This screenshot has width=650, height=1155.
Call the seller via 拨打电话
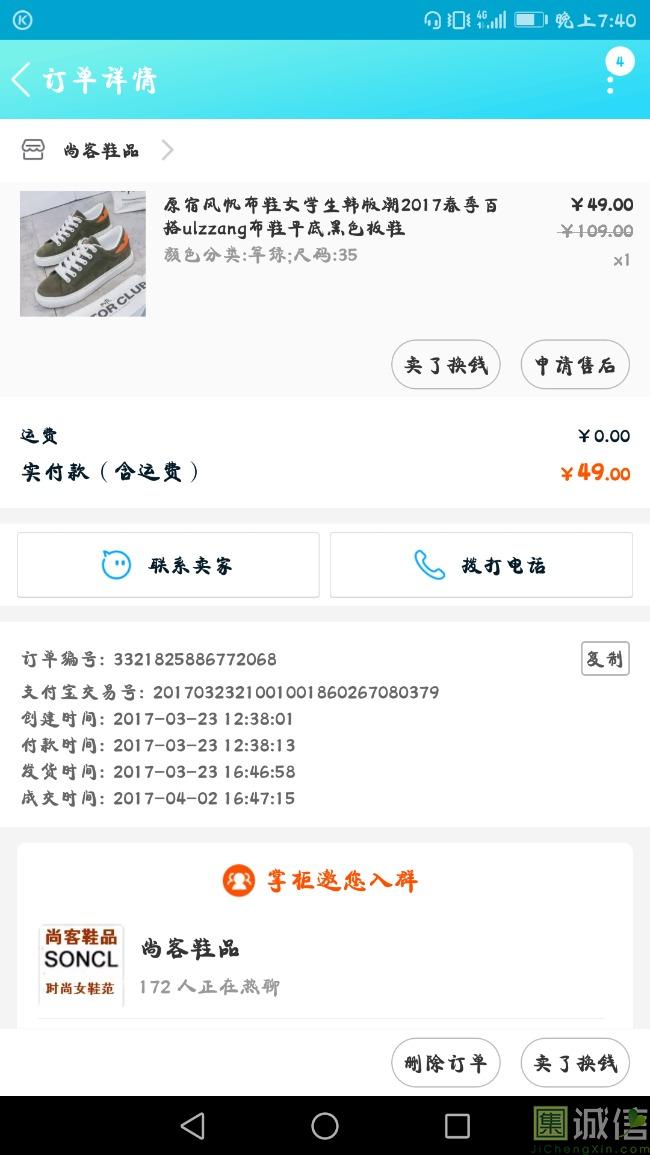pyautogui.click(x=481, y=565)
